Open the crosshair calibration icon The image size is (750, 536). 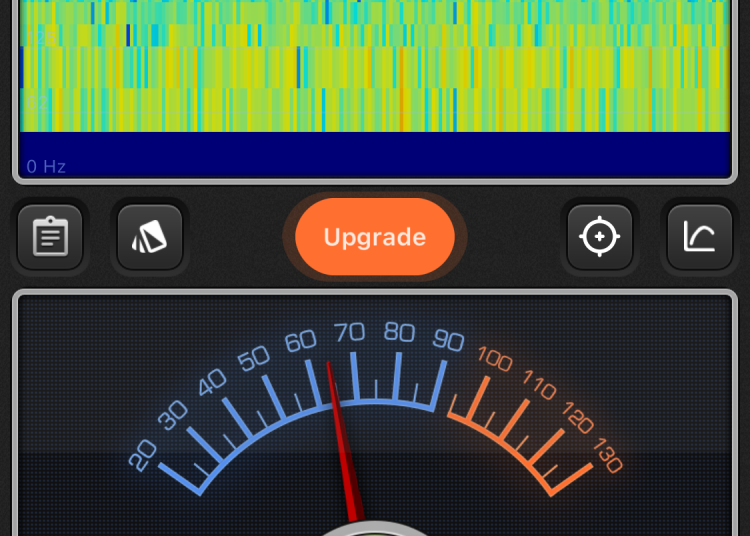pyautogui.click(x=600, y=237)
